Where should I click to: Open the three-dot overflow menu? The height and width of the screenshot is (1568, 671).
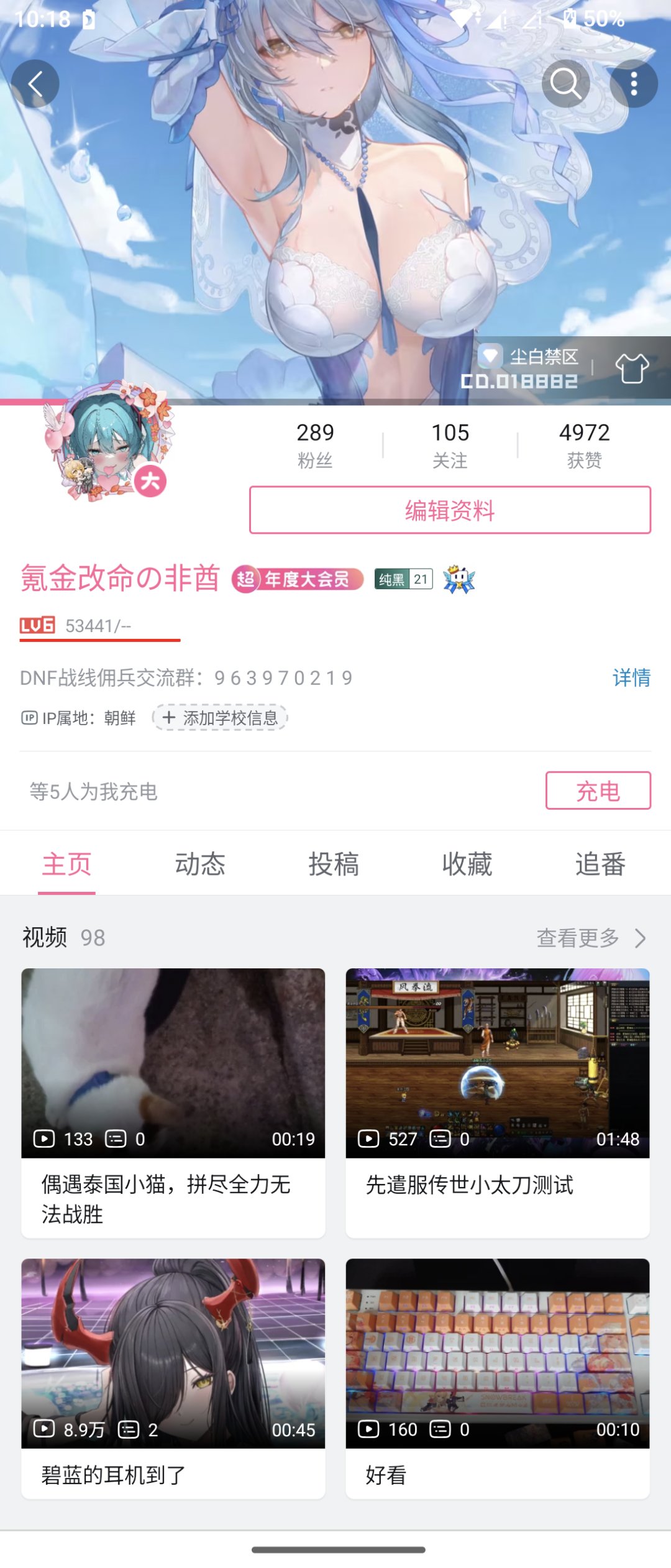[x=634, y=84]
